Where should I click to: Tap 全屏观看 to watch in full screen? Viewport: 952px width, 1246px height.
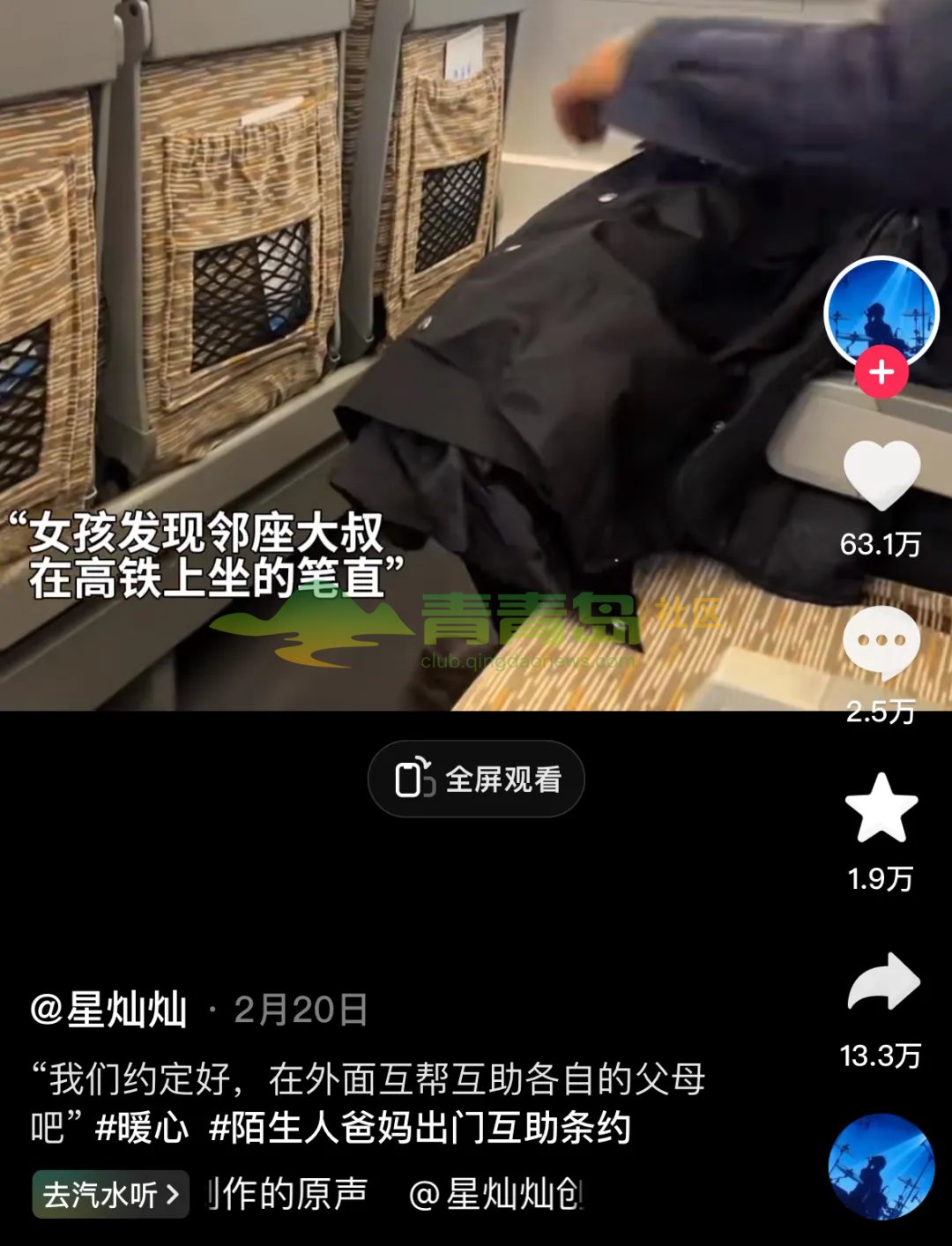pyautogui.click(x=476, y=780)
